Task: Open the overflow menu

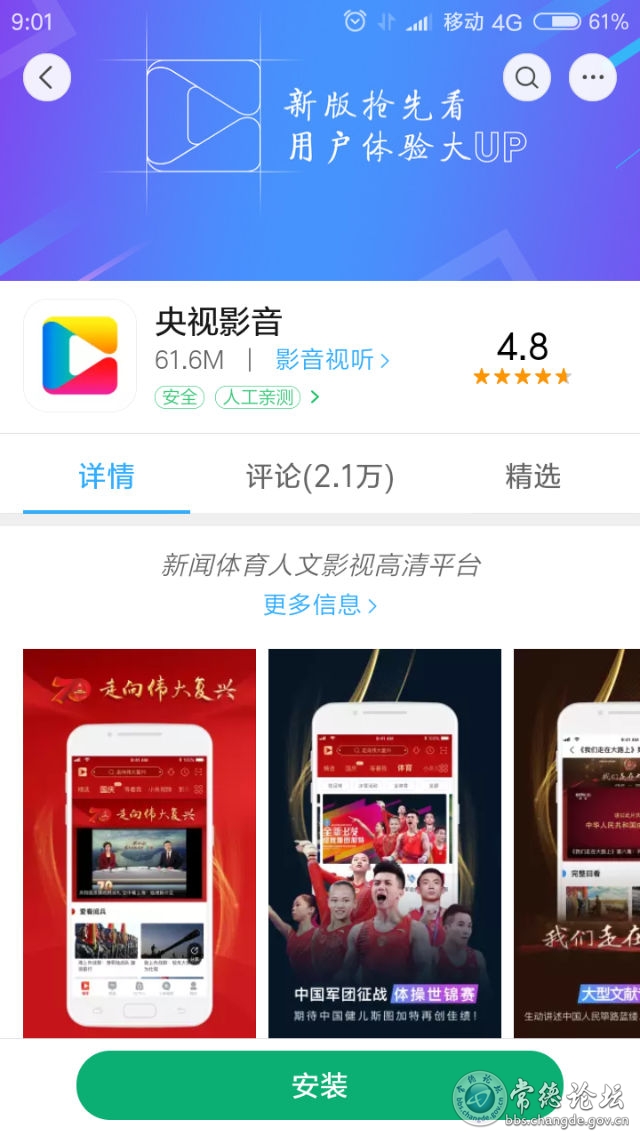Action: click(593, 77)
